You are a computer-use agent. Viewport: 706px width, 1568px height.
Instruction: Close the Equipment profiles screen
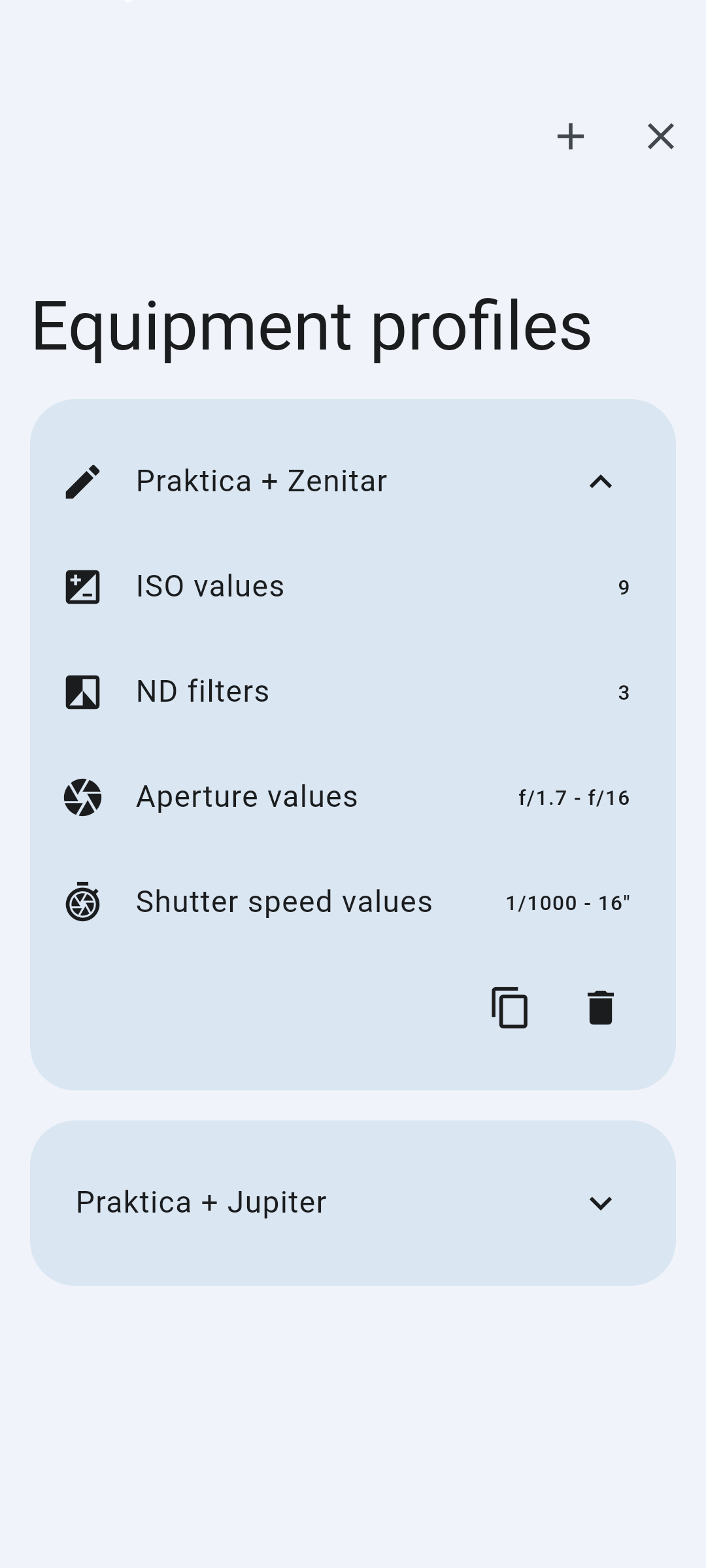coord(660,137)
